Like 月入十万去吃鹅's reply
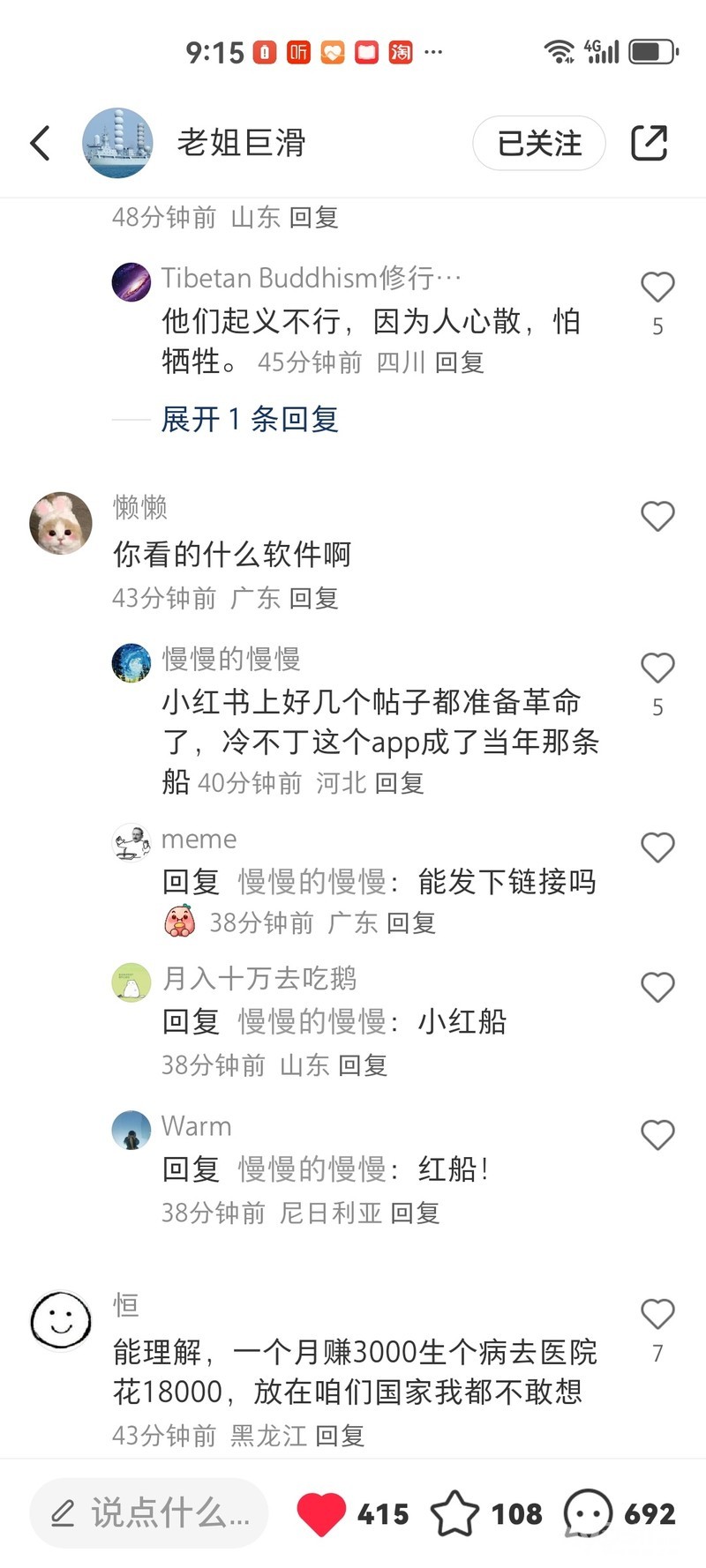Screen dimensions: 706x1568 coord(657,988)
